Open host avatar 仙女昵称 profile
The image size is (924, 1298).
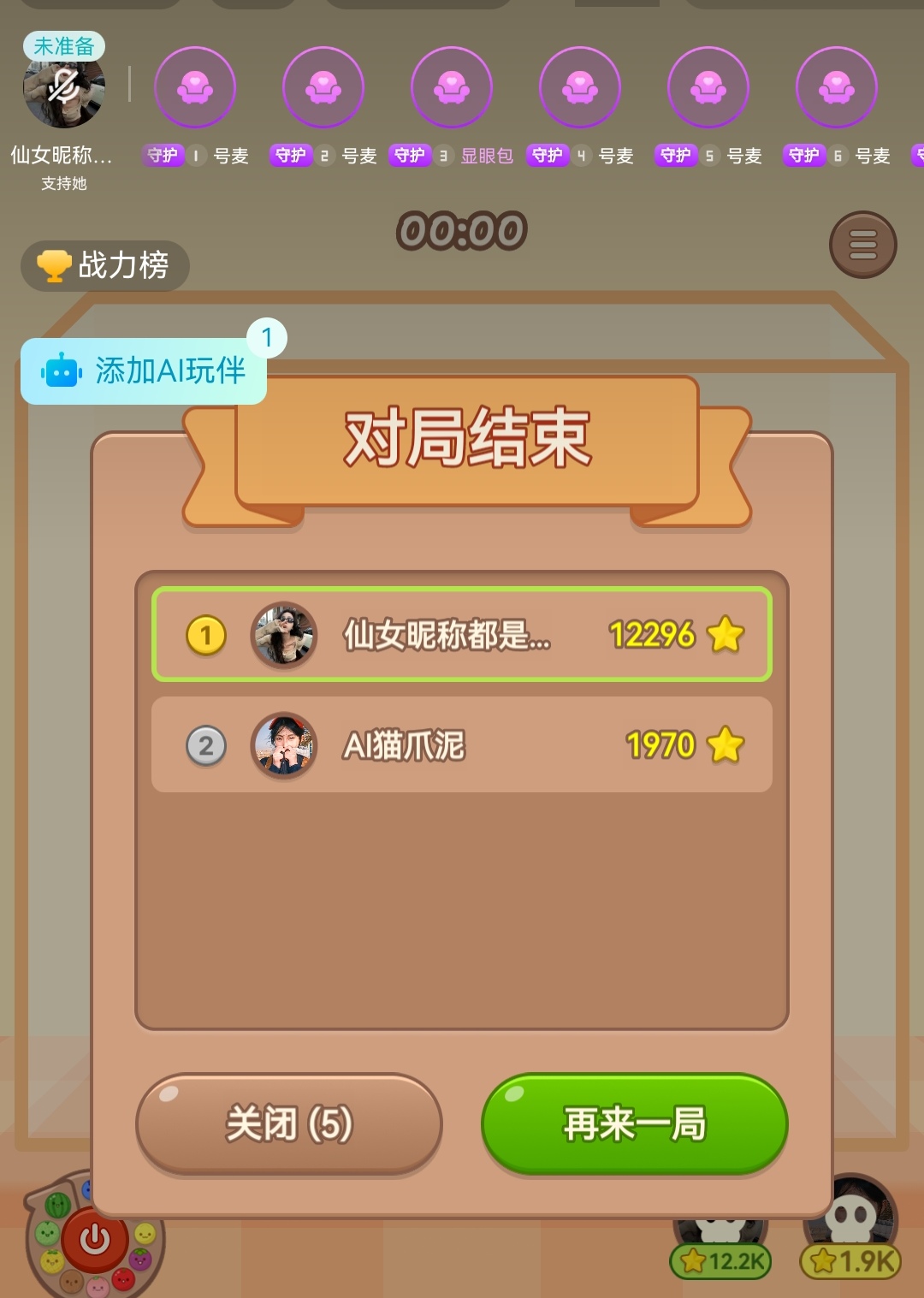(x=64, y=90)
